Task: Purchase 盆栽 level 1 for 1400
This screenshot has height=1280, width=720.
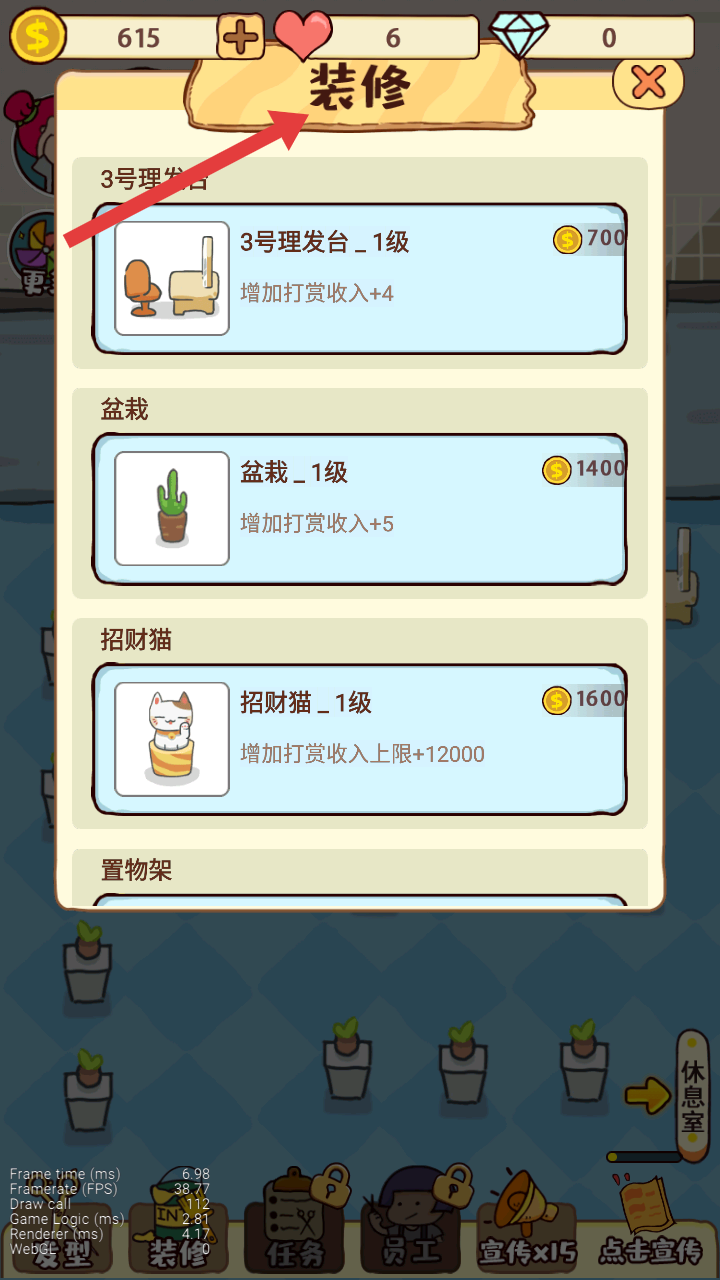Action: 584,469
